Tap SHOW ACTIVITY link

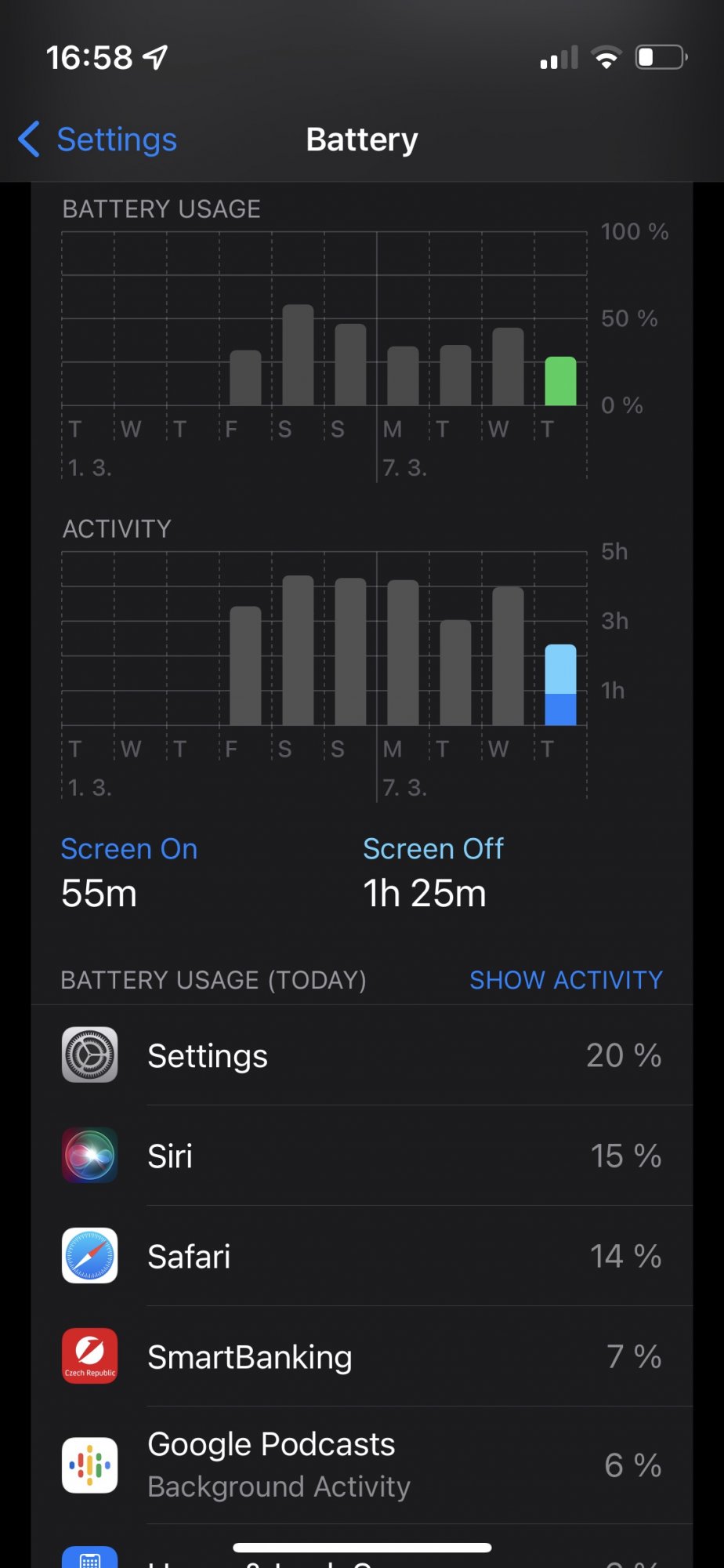coord(565,980)
